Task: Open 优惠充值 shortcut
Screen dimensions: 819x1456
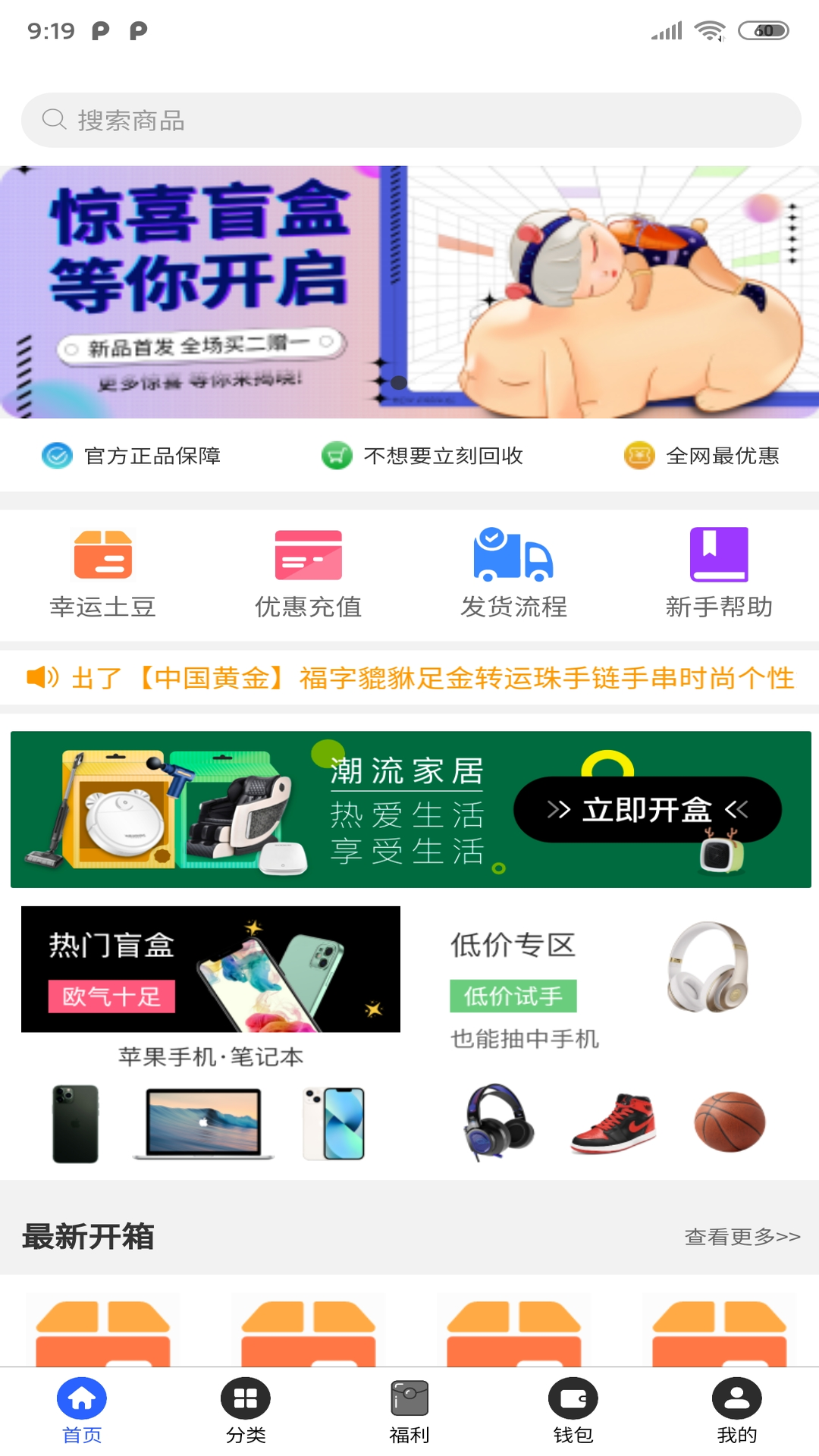Action: pos(308,574)
